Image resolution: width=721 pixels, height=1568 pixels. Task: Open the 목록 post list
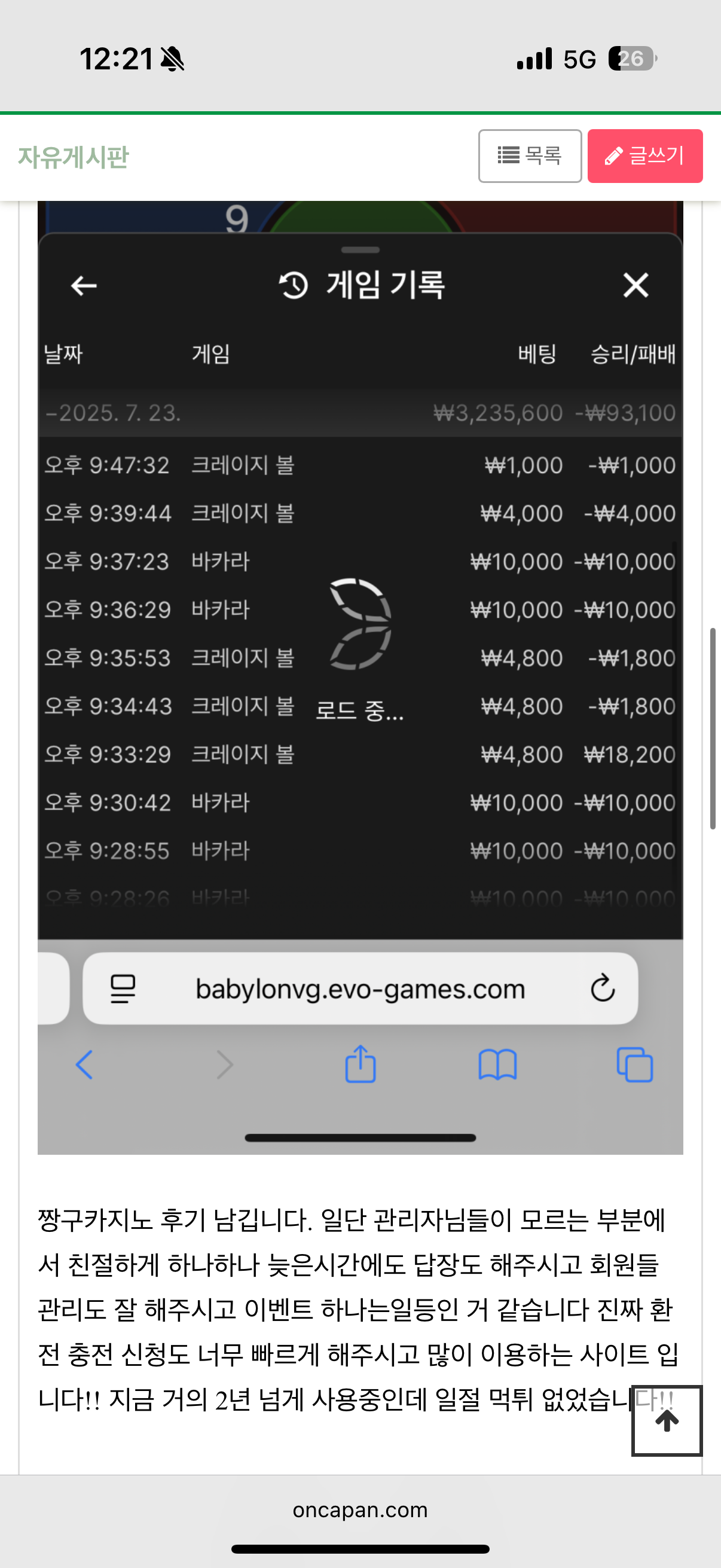coord(529,156)
